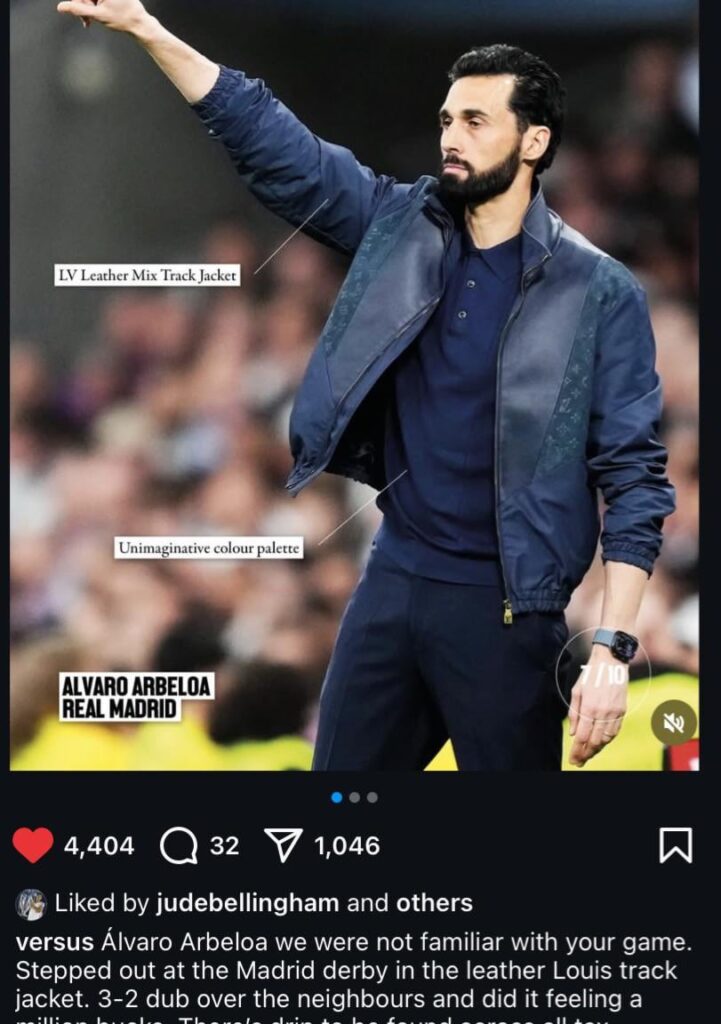Open versus profile via the avatar icon
This screenshot has height=1024, width=721.
click(29, 903)
